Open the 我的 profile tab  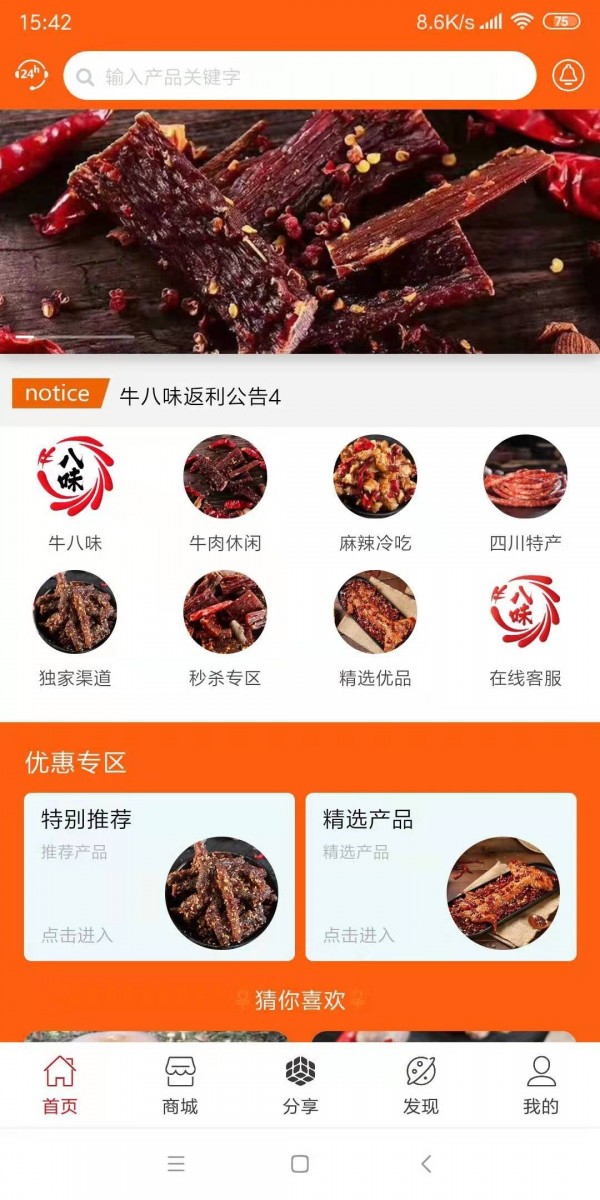541,1085
